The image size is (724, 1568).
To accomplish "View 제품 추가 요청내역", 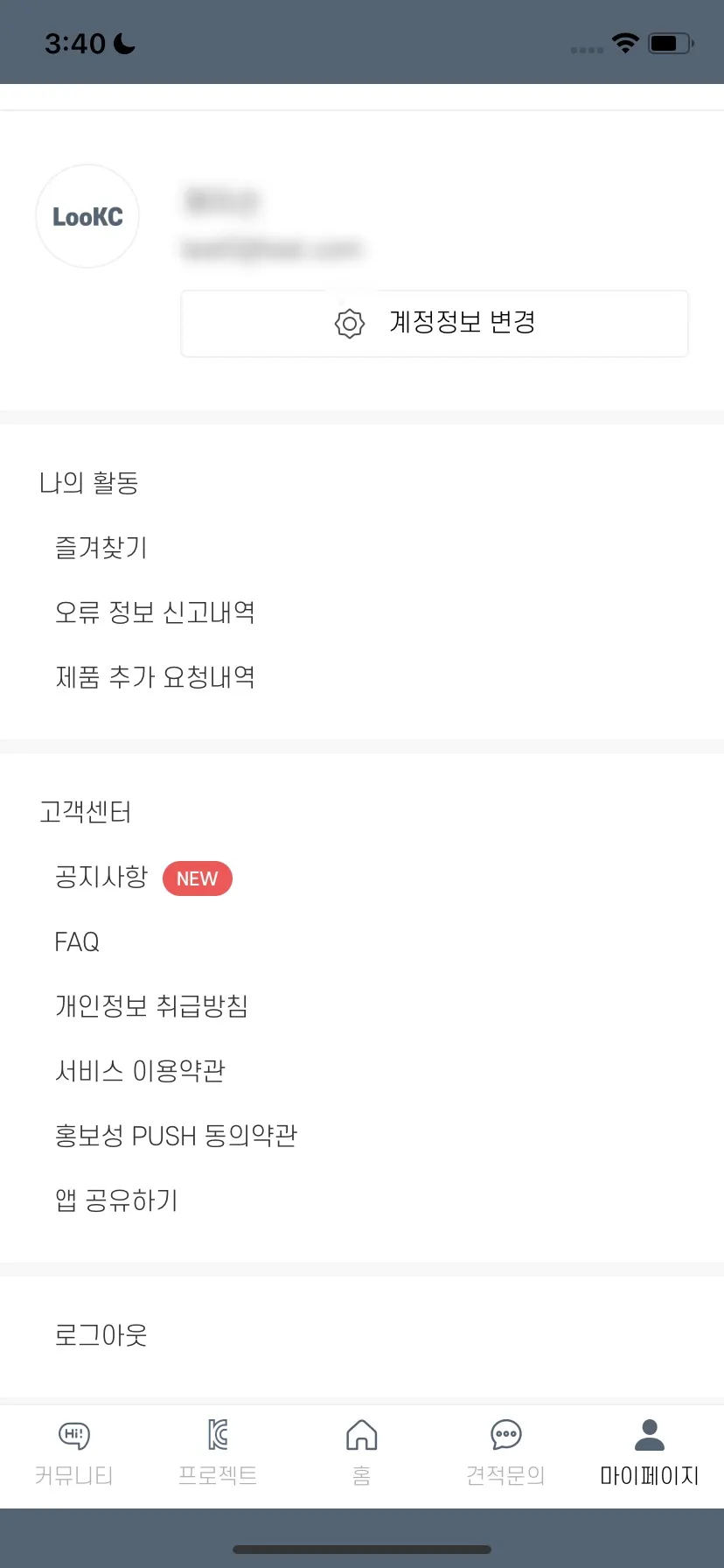I will click(x=155, y=677).
